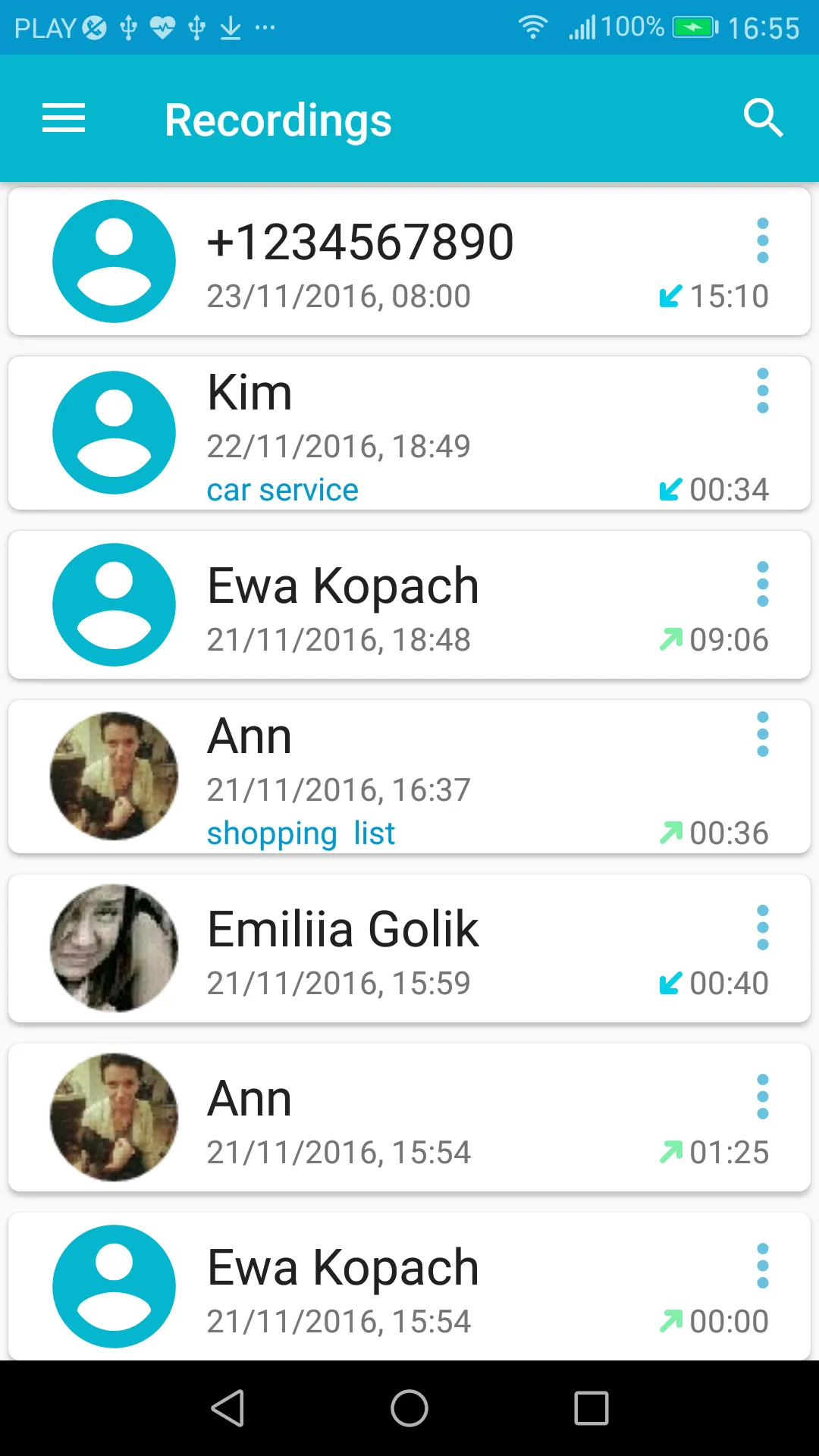819x1456 pixels.
Task: Tap the search icon in the toolbar
Action: click(763, 118)
